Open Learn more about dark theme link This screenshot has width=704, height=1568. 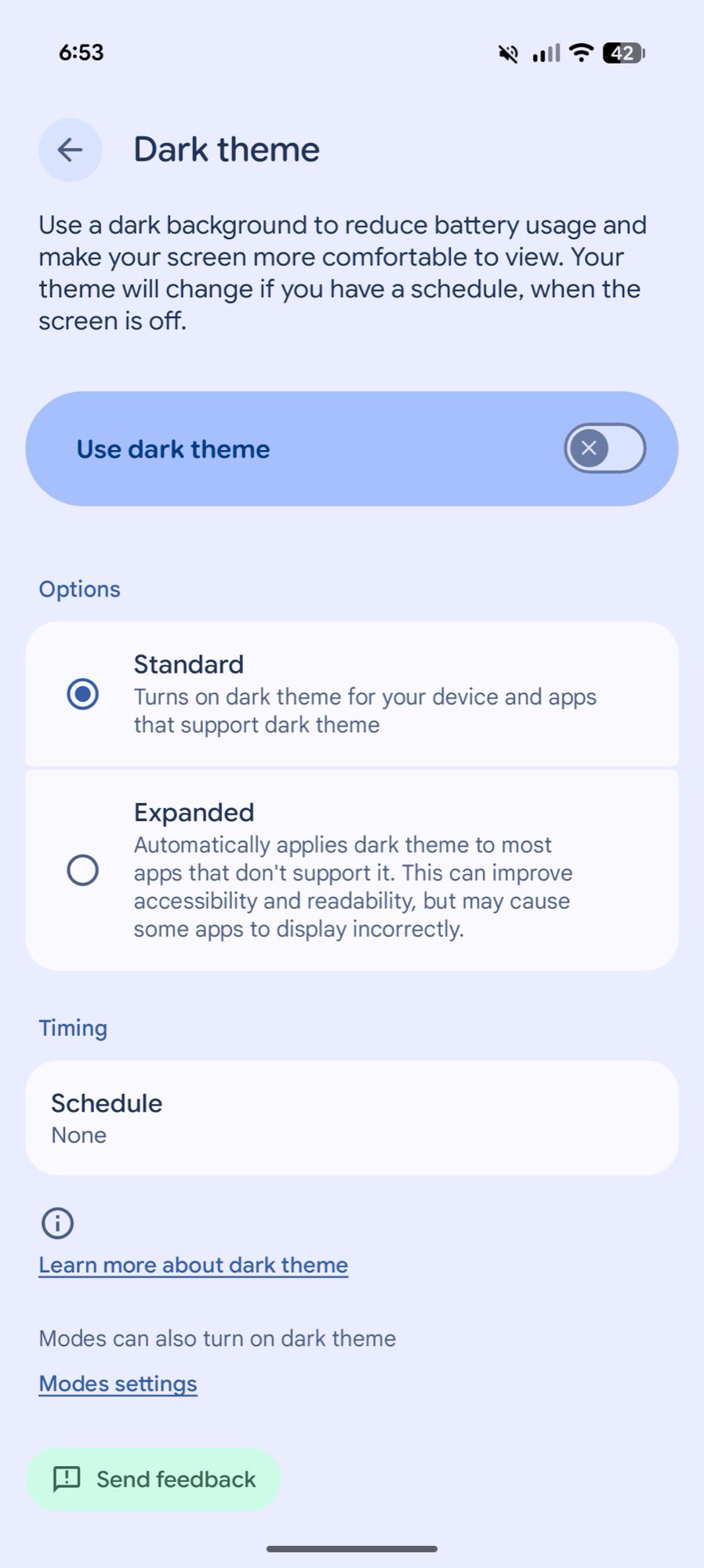pyautogui.click(x=193, y=1265)
